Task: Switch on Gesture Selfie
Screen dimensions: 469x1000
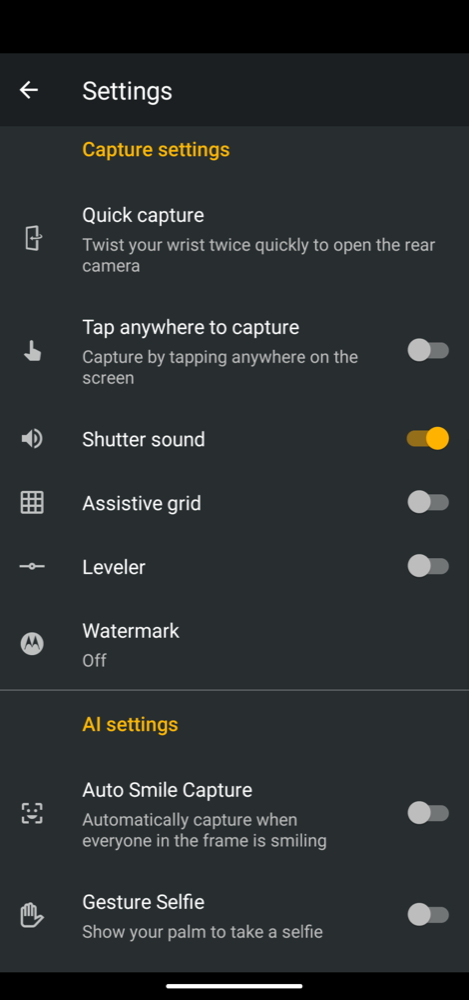Action: [428, 915]
